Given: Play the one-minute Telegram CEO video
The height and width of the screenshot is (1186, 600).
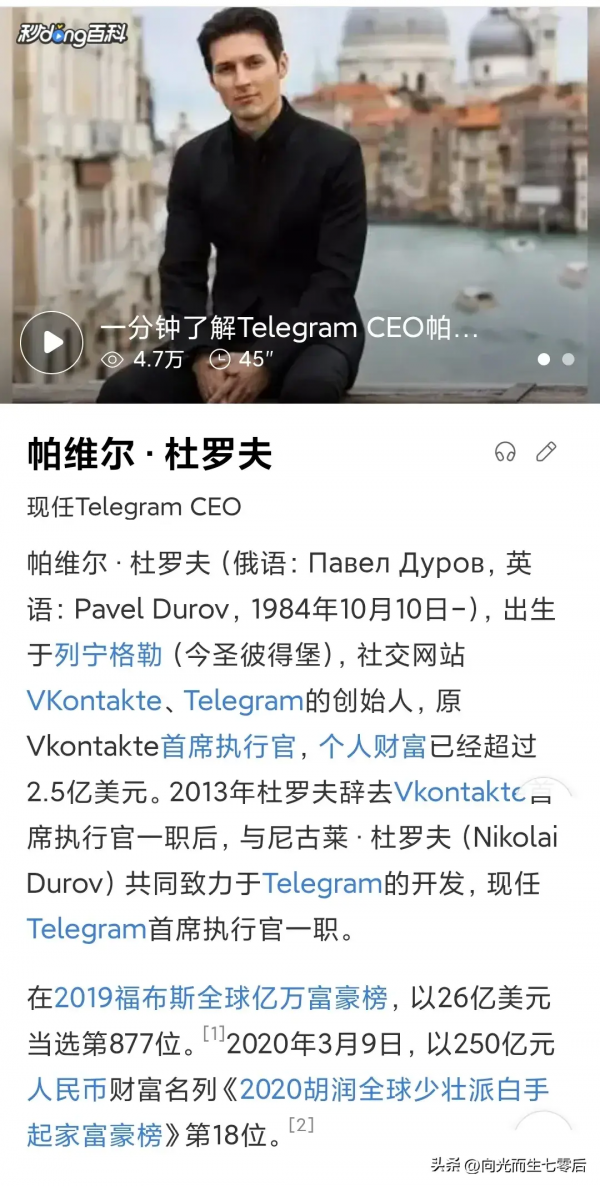Looking at the screenshot, I should tap(52, 342).
